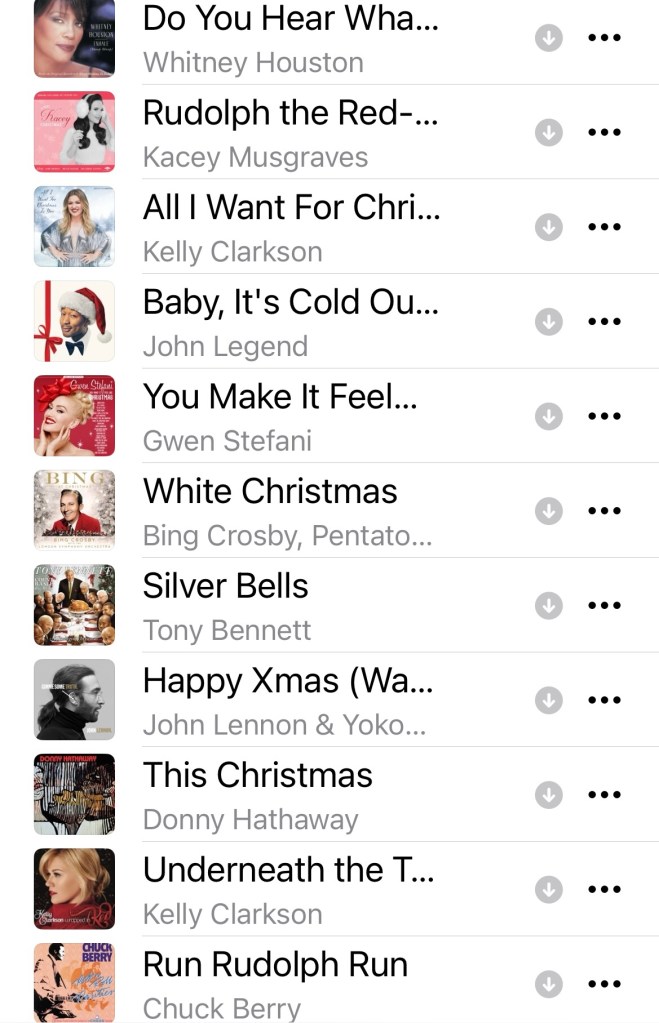
Task: Play Kacey Musgraves' Rudolph the Red-Nosed song
Action: pos(290,113)
